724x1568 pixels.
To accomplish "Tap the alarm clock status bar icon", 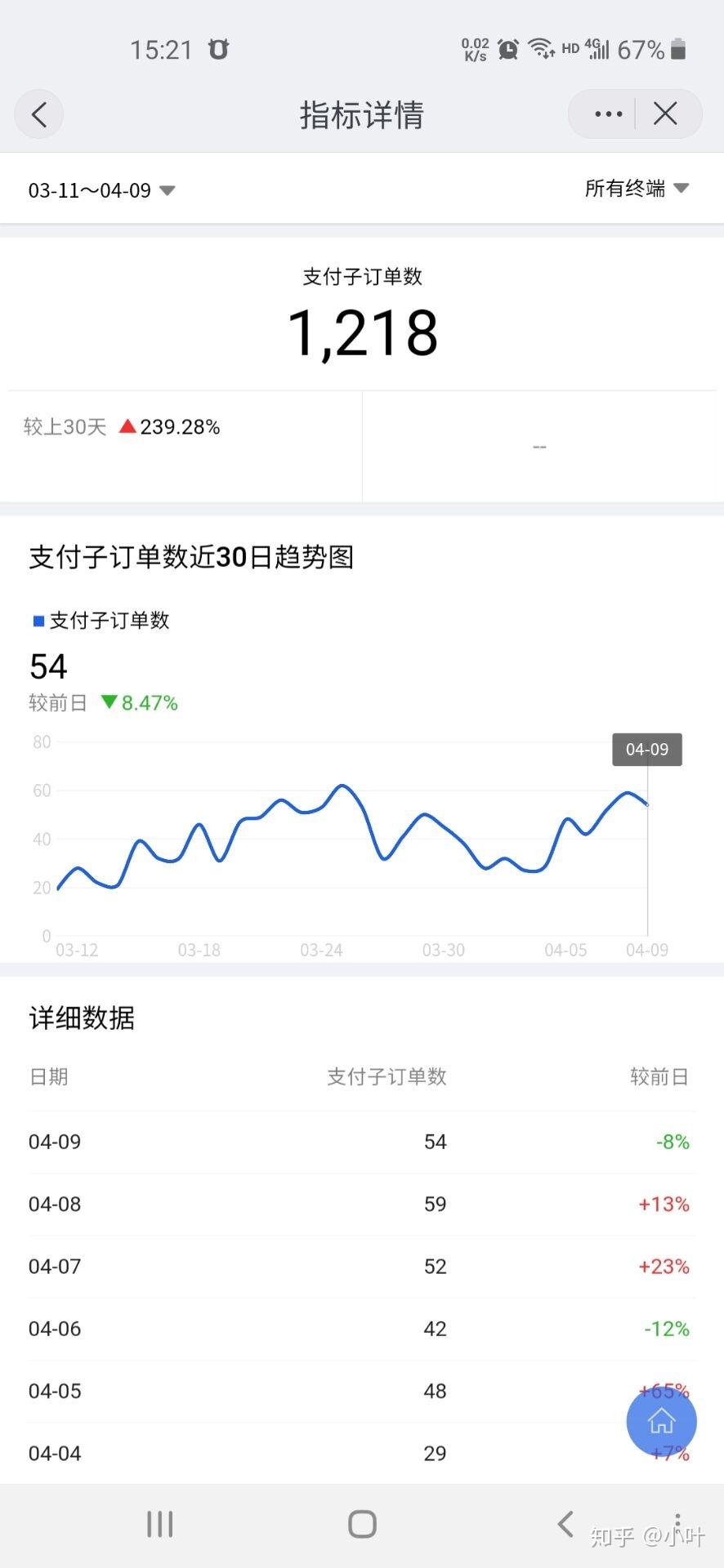I will coord(507,49).
